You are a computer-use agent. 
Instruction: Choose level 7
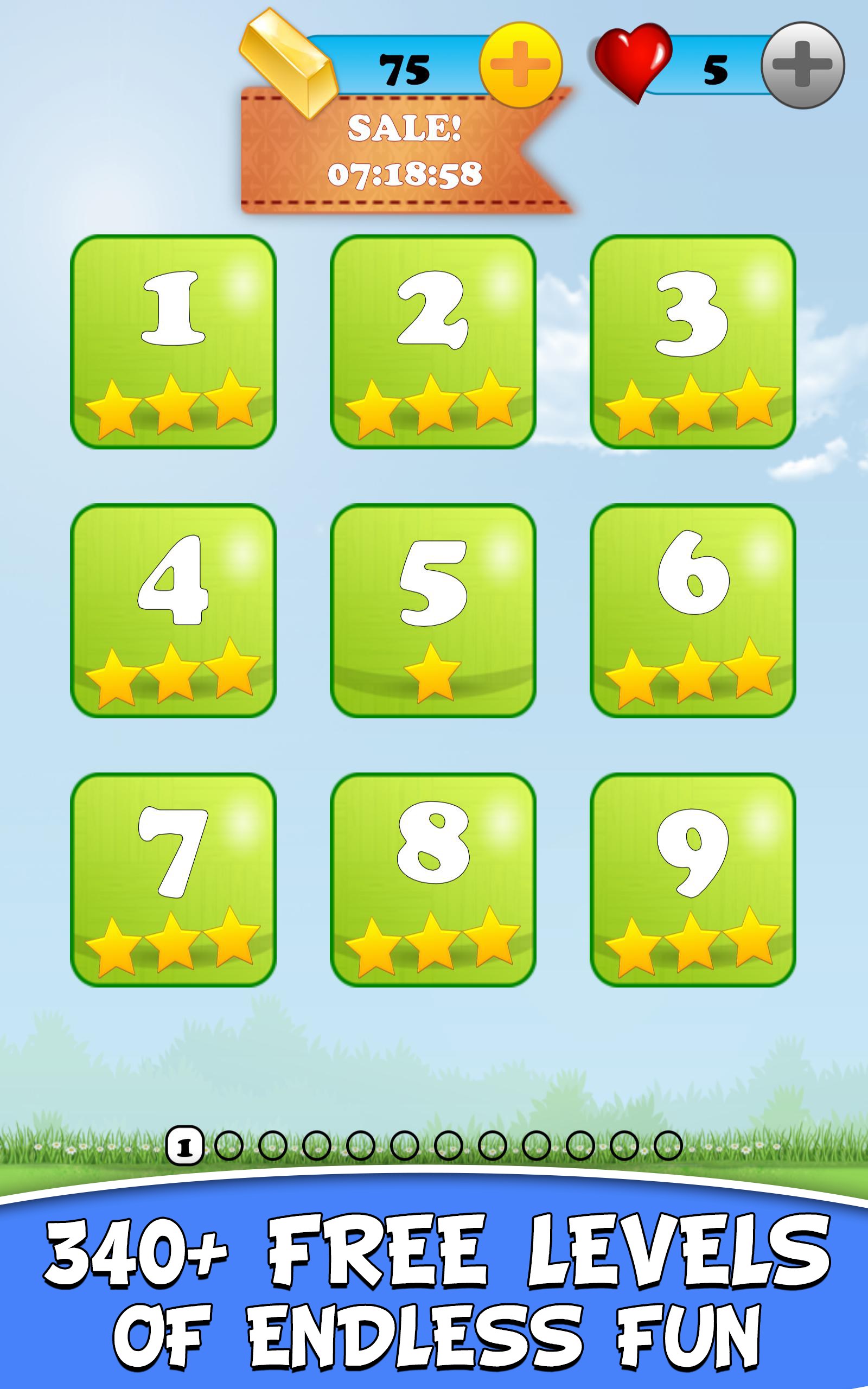pos(173,880)
